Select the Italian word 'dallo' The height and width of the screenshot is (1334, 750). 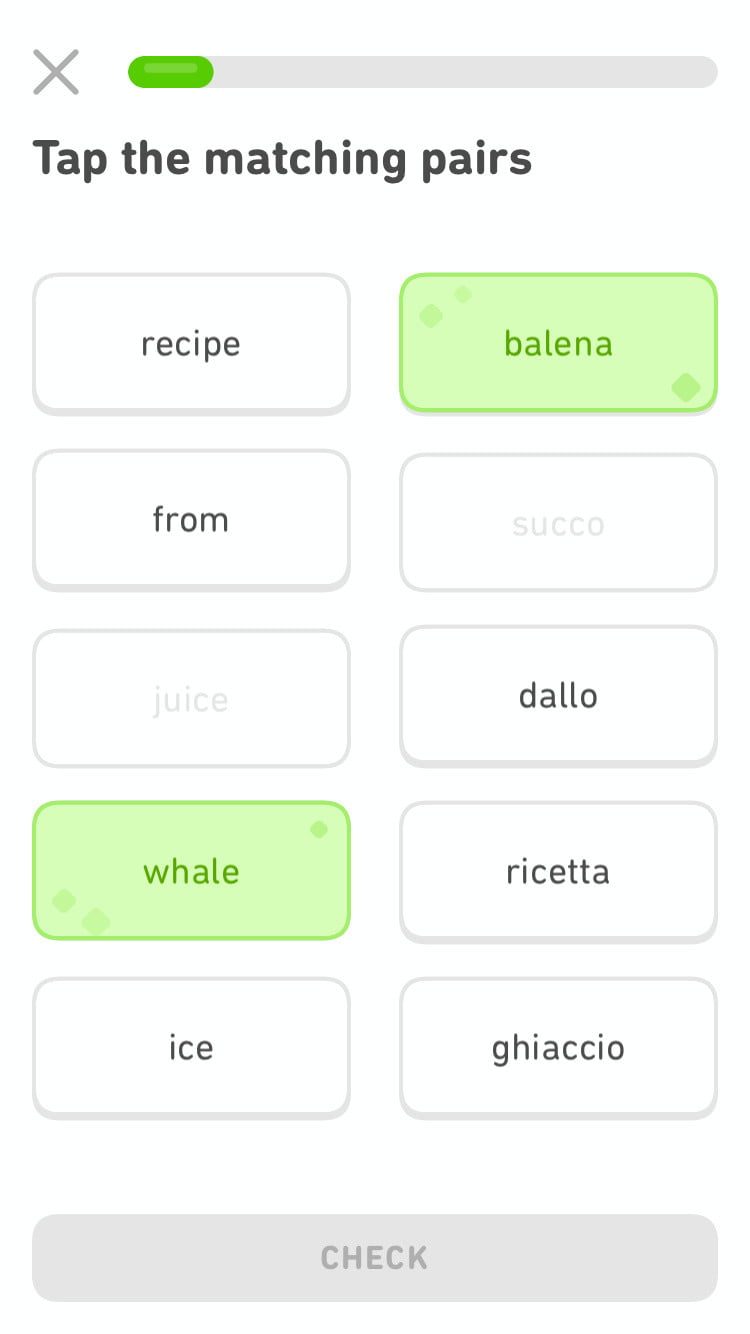[x=558, y=695]
